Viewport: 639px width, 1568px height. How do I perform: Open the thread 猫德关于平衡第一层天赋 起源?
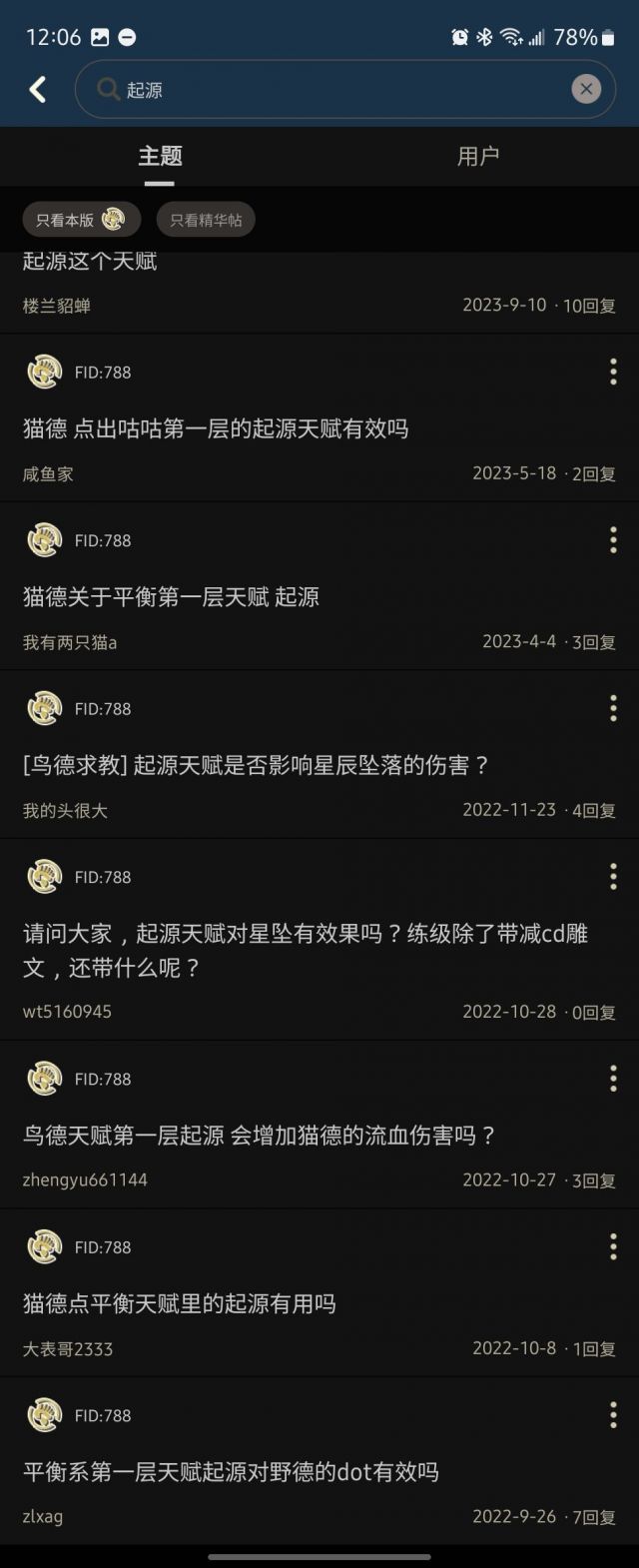pyautogui.click(x=171, y=597)
